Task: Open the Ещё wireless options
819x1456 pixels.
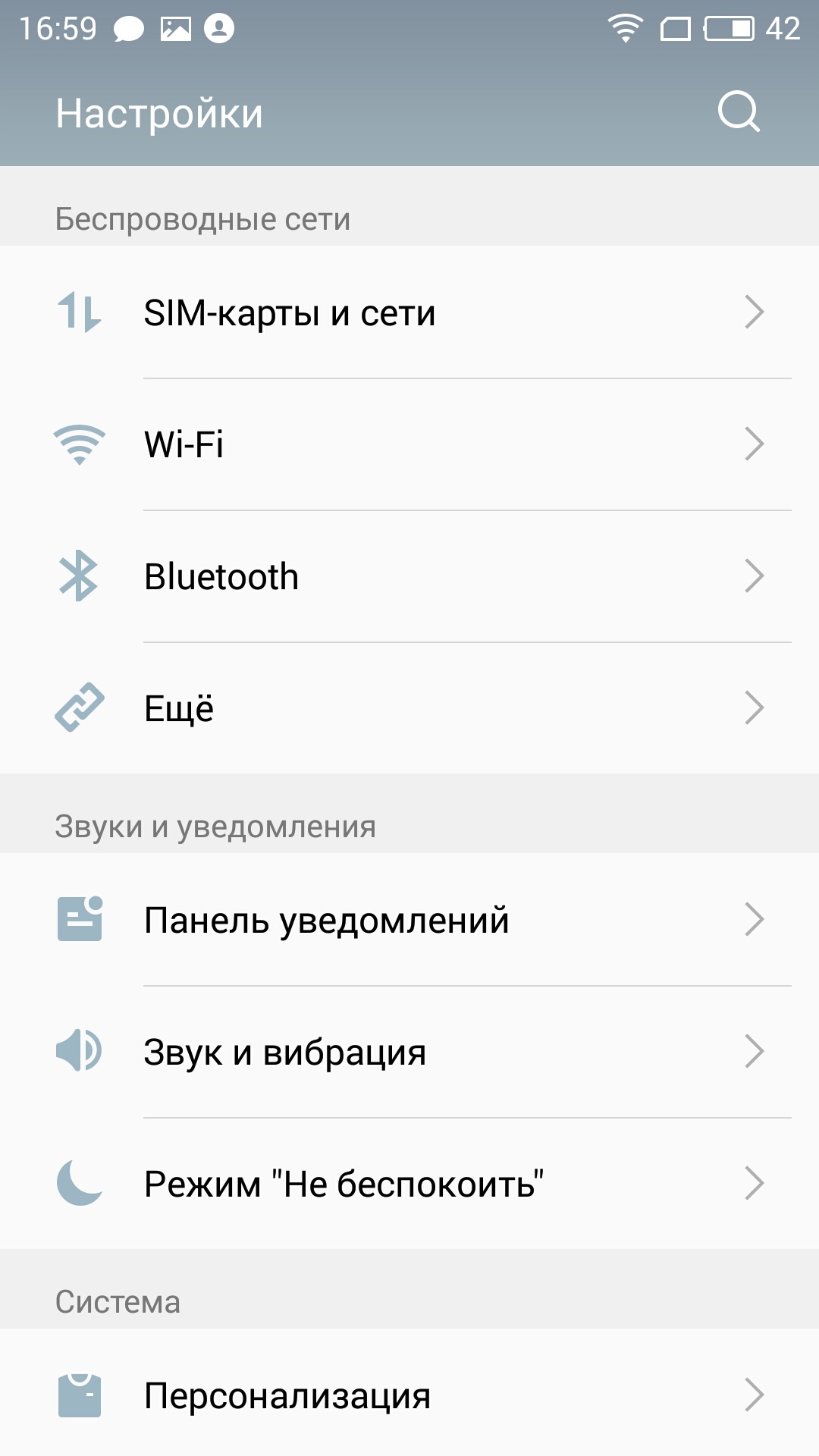Action: point(409,708)
